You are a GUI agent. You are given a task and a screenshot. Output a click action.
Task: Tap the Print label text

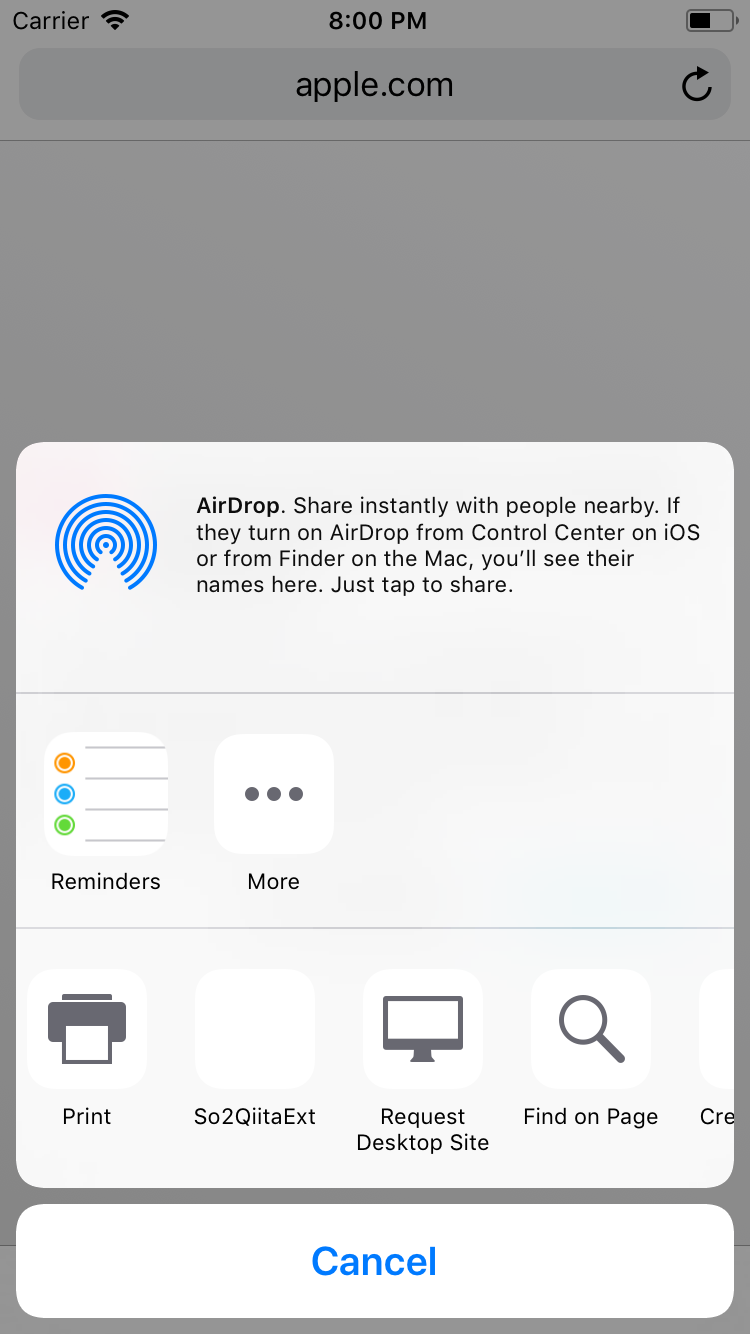86,1116
